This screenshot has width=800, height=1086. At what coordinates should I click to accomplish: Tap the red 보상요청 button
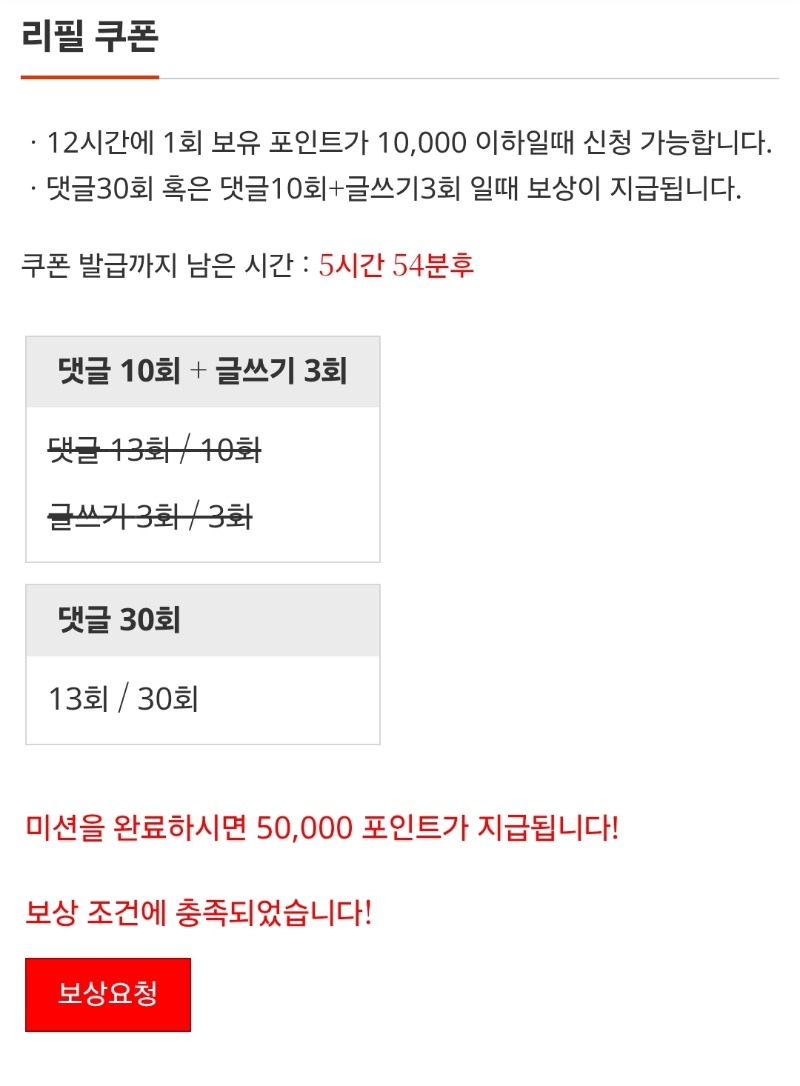pos(108,994)
